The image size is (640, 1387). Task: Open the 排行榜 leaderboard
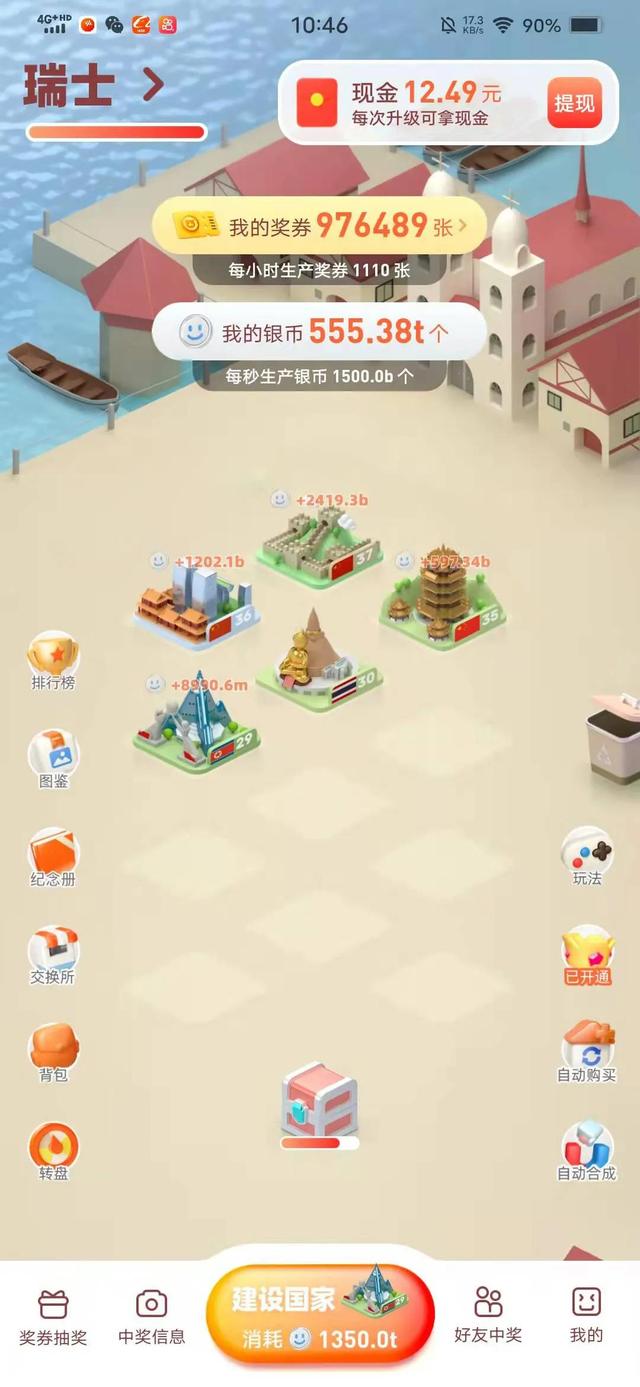pyautogui.click(x=53, y=661)
